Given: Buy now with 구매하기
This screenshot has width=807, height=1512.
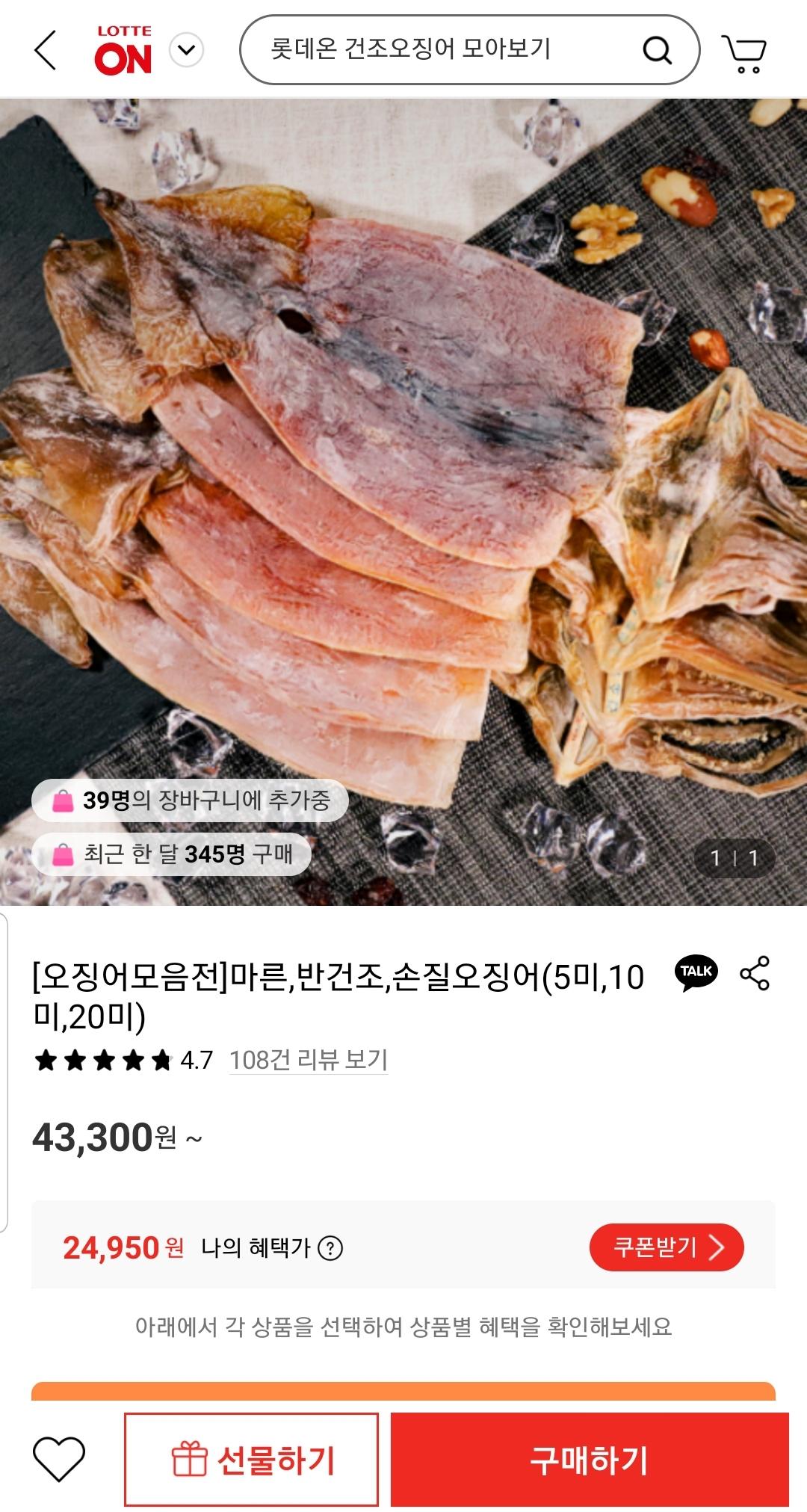Looking at the screenshot, I should coord(589,1459).
